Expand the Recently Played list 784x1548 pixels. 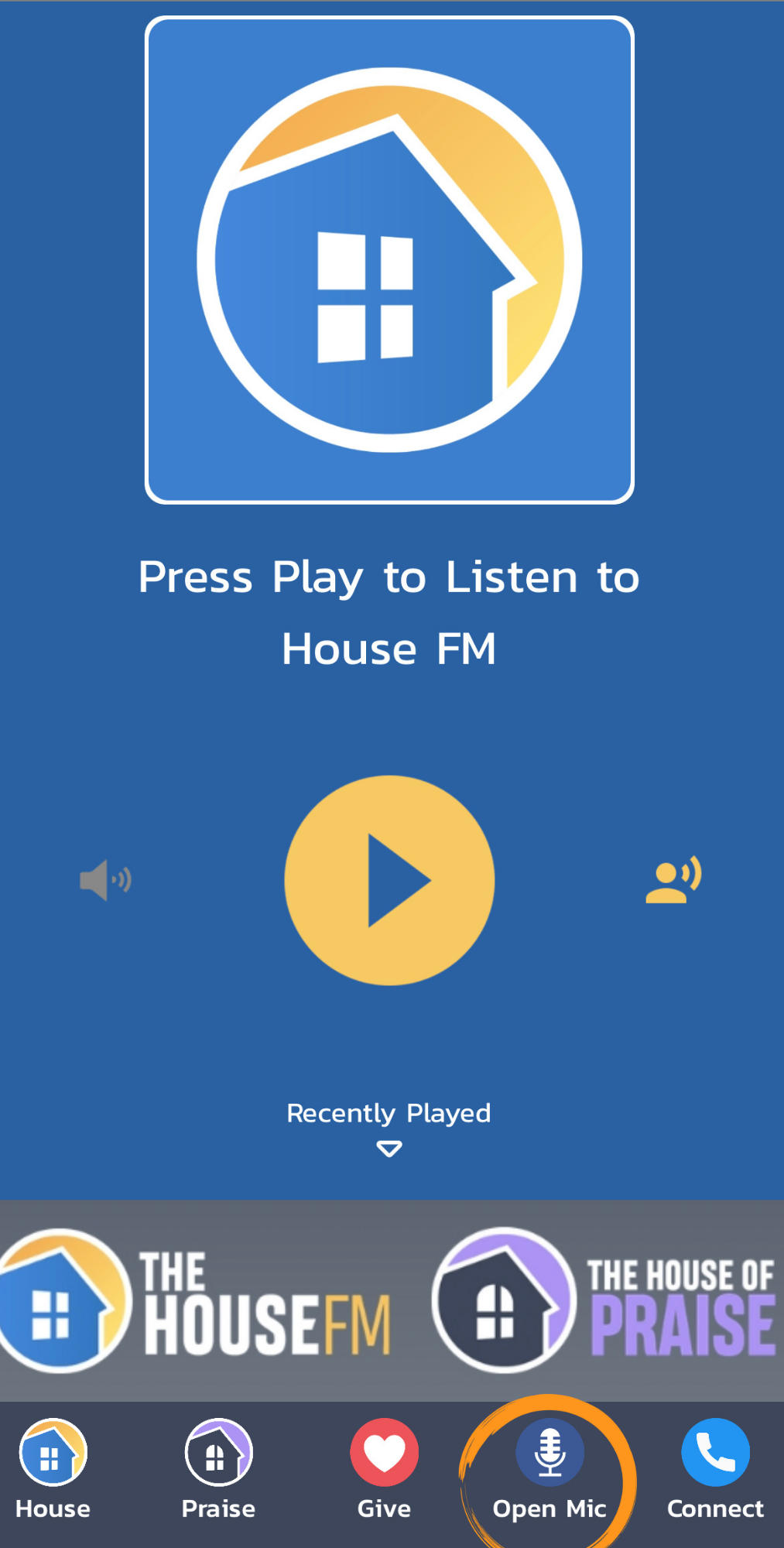[x=389, y=1128]
